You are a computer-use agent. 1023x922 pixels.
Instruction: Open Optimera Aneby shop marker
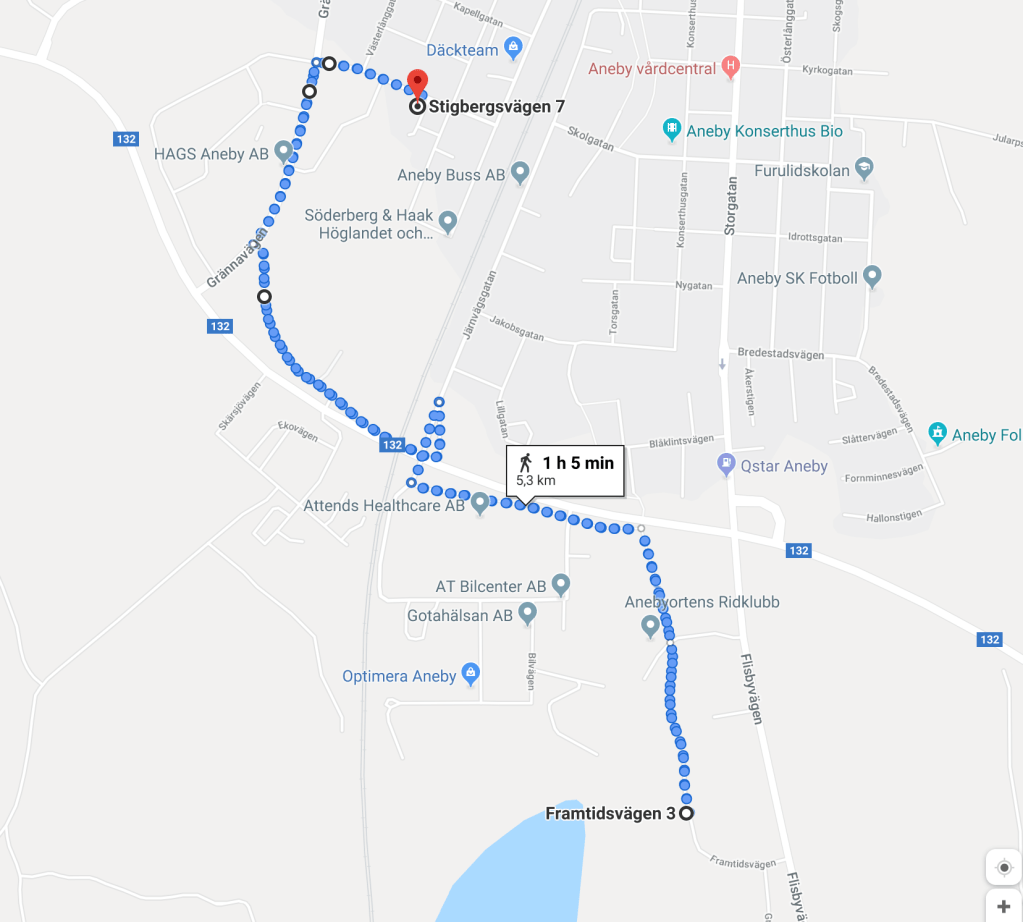(x=471, y=674)
